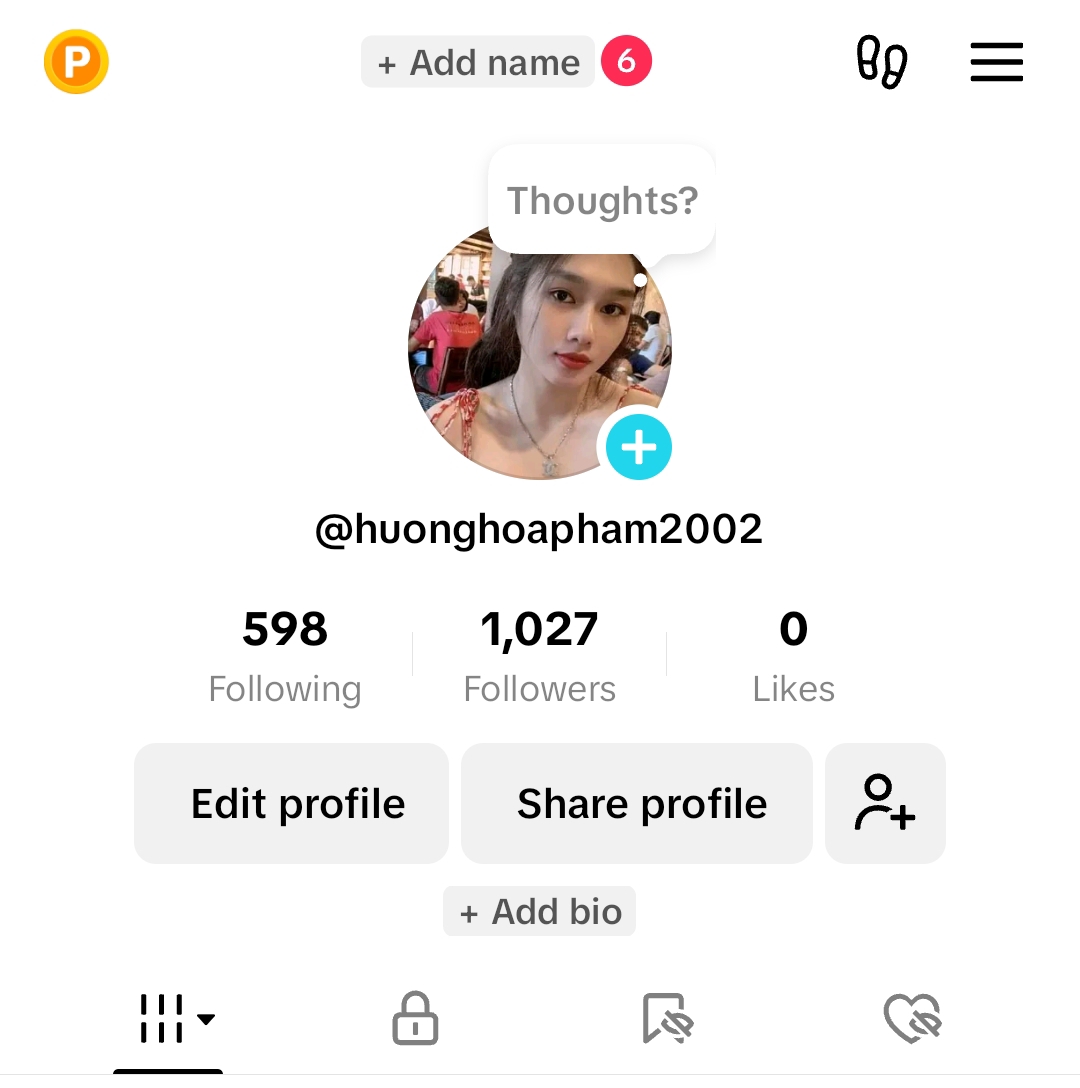
Task: Tap the Add name button
Action: [478, 63]
